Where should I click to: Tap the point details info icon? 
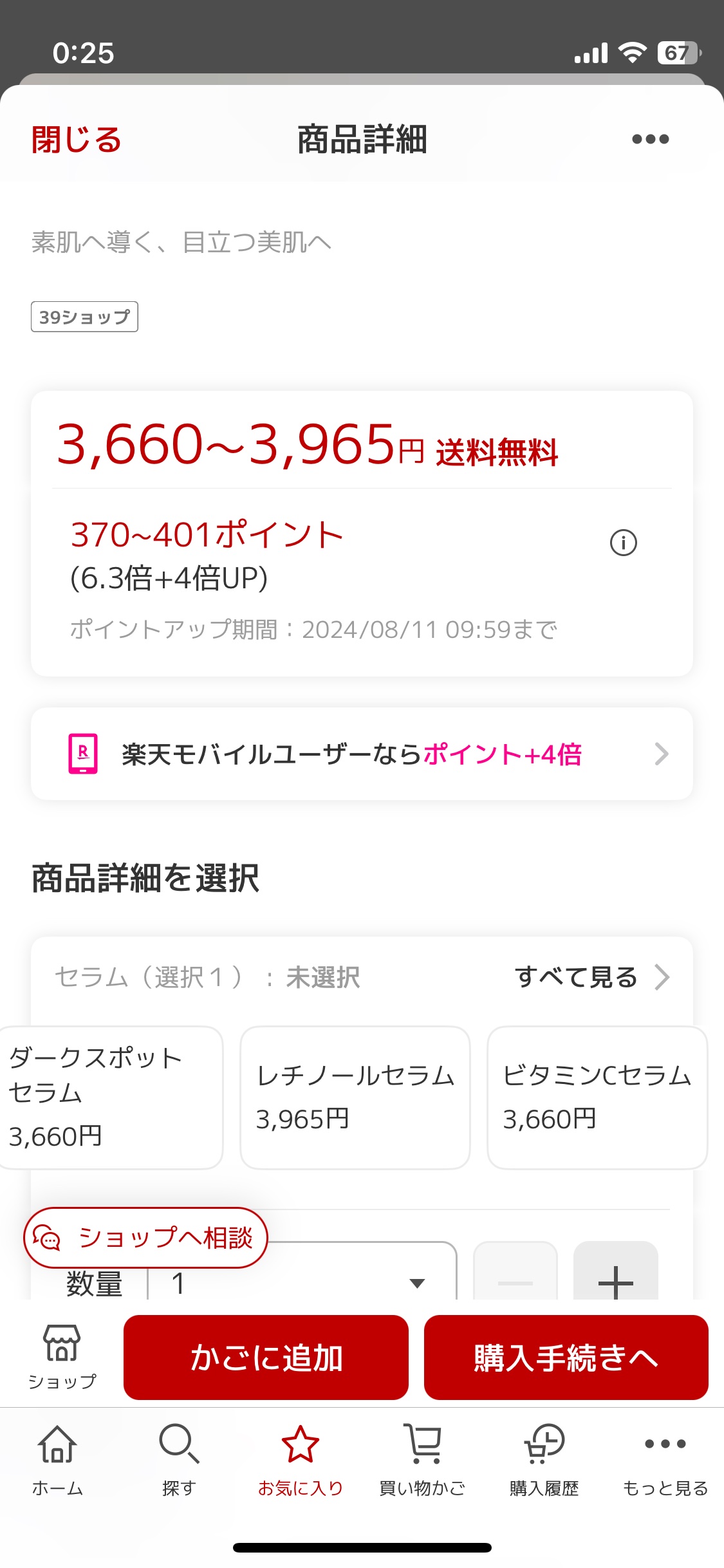coord(624,543)
